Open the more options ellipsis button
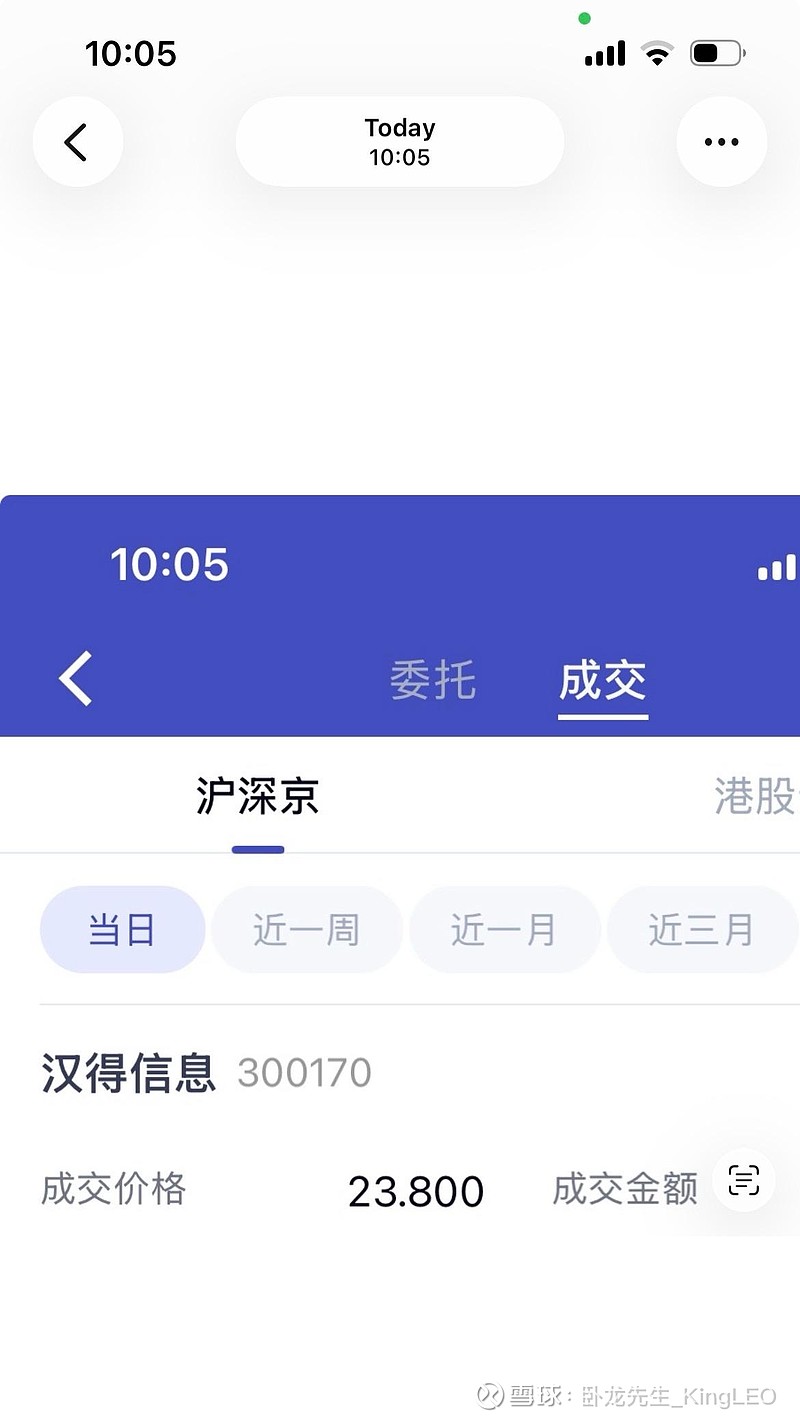 click(721, 141)
